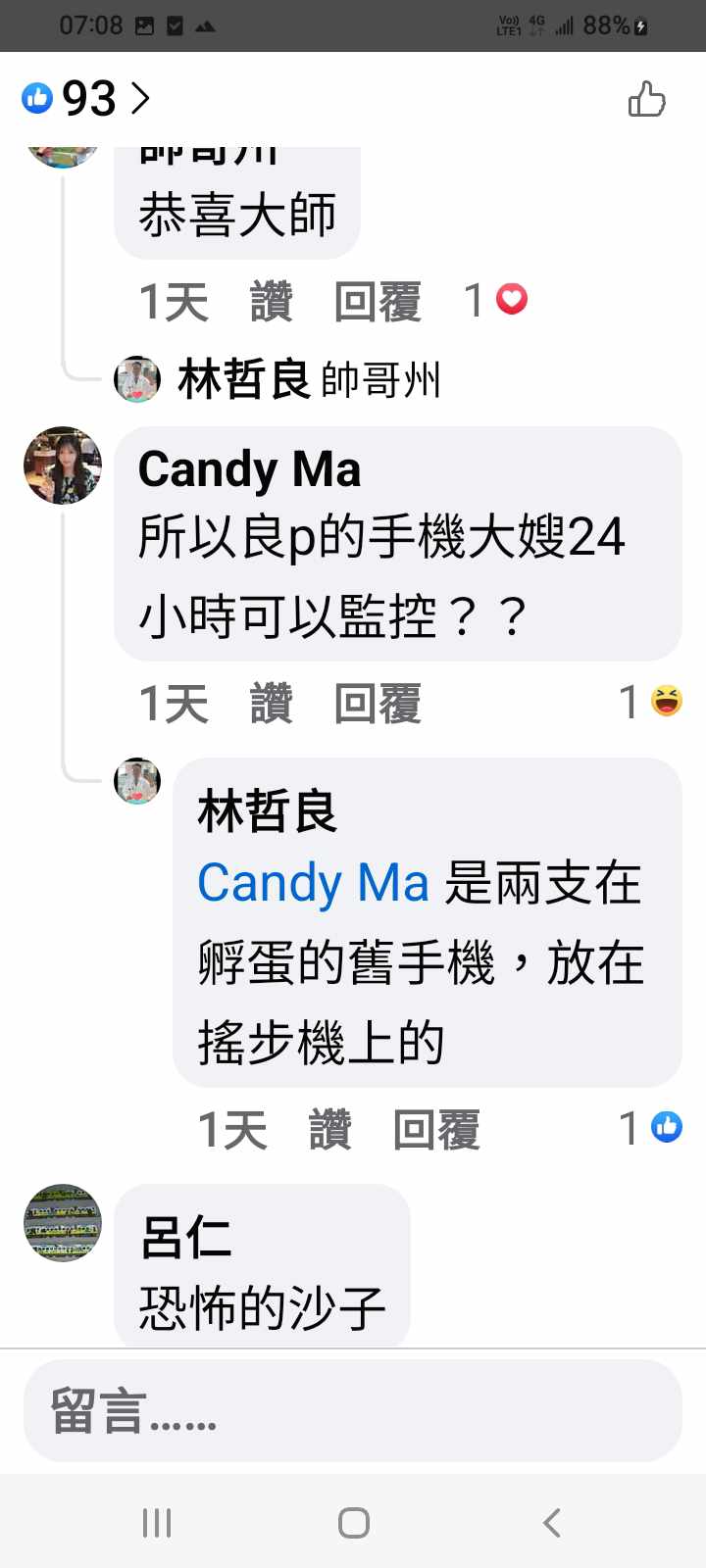Viewport: 706px width, 1568px height.
Task: Like the 恭喜大師 comment
Action: (x=271, y=301)
